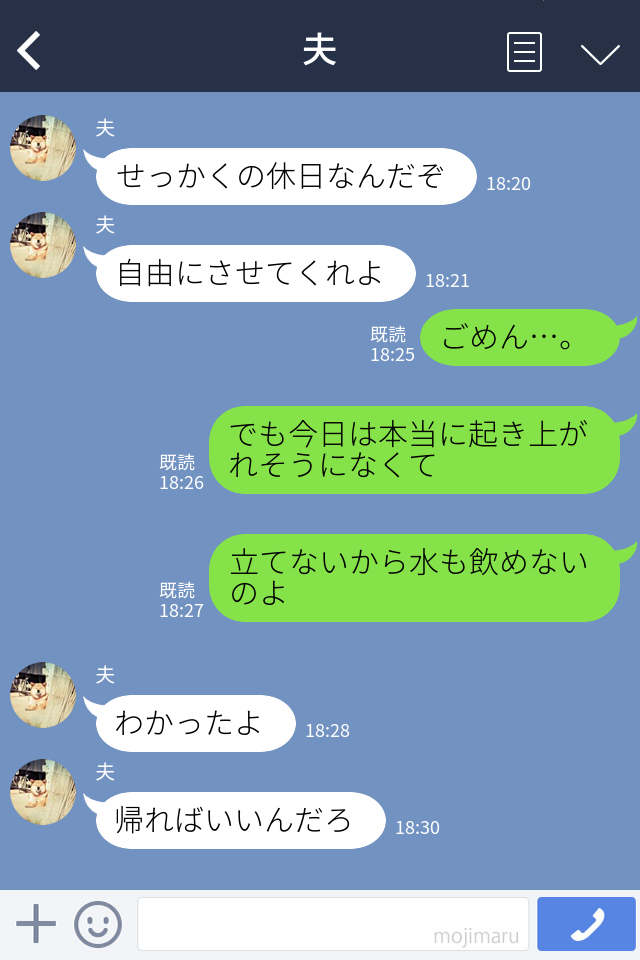Go back from the 夫 chat
The image size is (640, 960).
pos(30,50)
